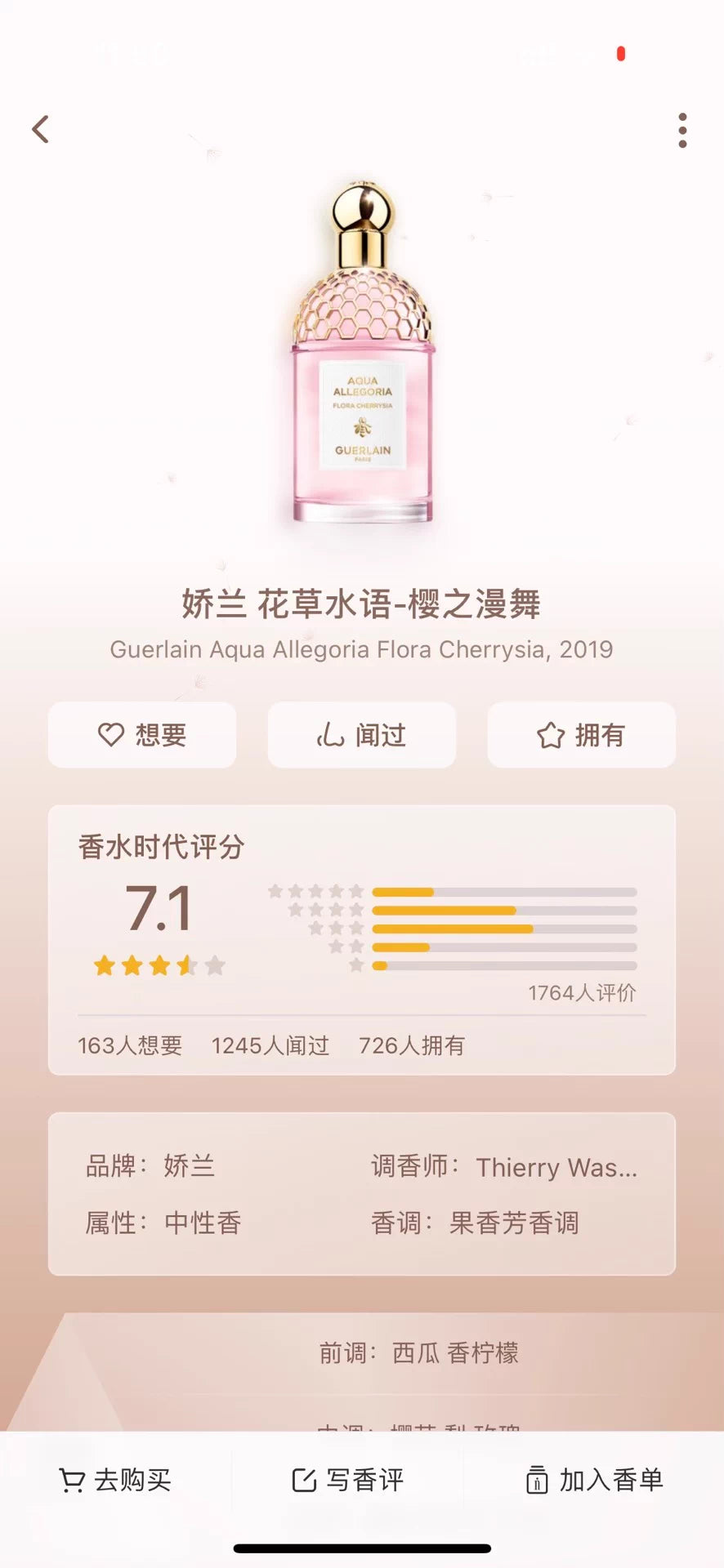Mark perfume as 想要 (want)
Viewport: 724px width, 1568px height.
(x=142, y=735)
